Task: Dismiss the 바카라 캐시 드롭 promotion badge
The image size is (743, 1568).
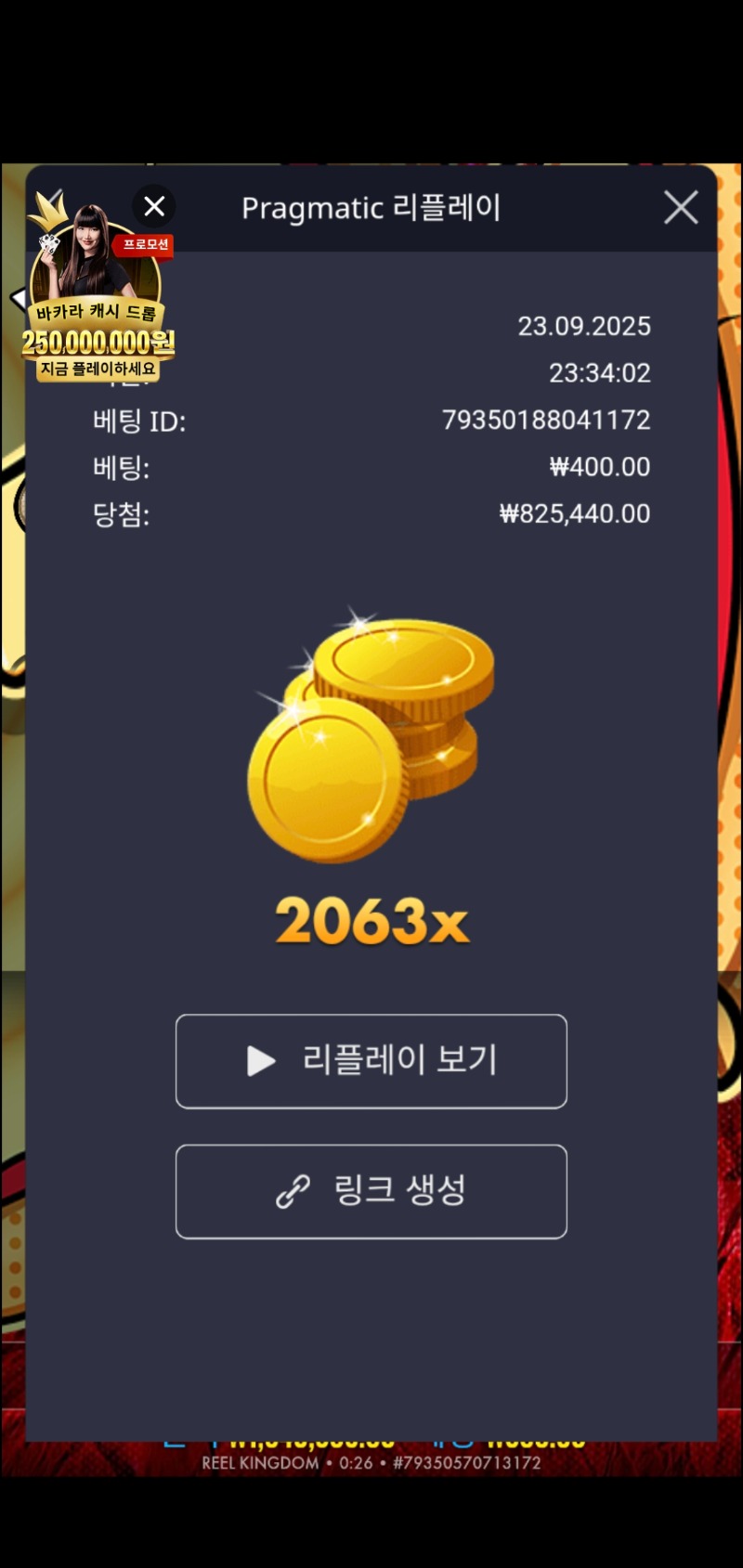Action: pyautogui.click(x=154, y=206)
